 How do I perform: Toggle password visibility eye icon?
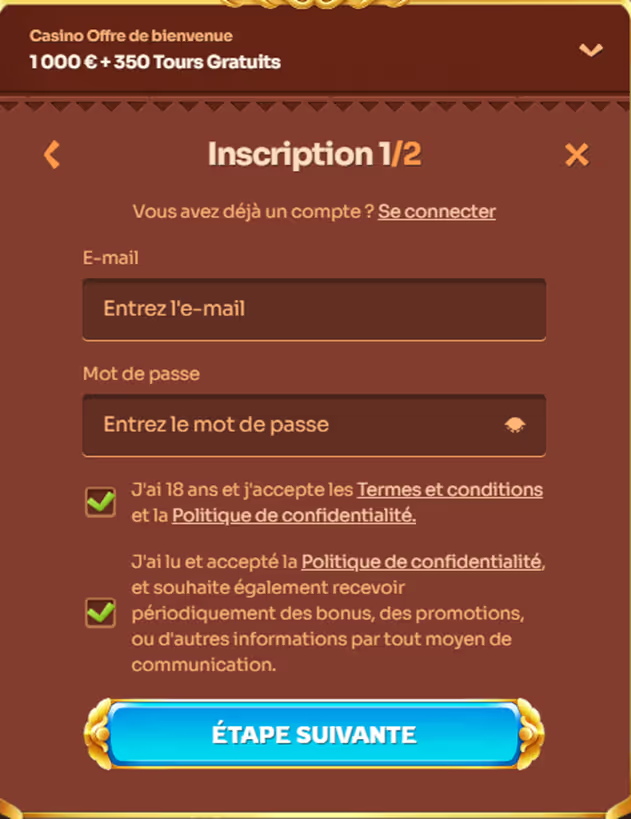pyautogui.click(x=515, y=425)
